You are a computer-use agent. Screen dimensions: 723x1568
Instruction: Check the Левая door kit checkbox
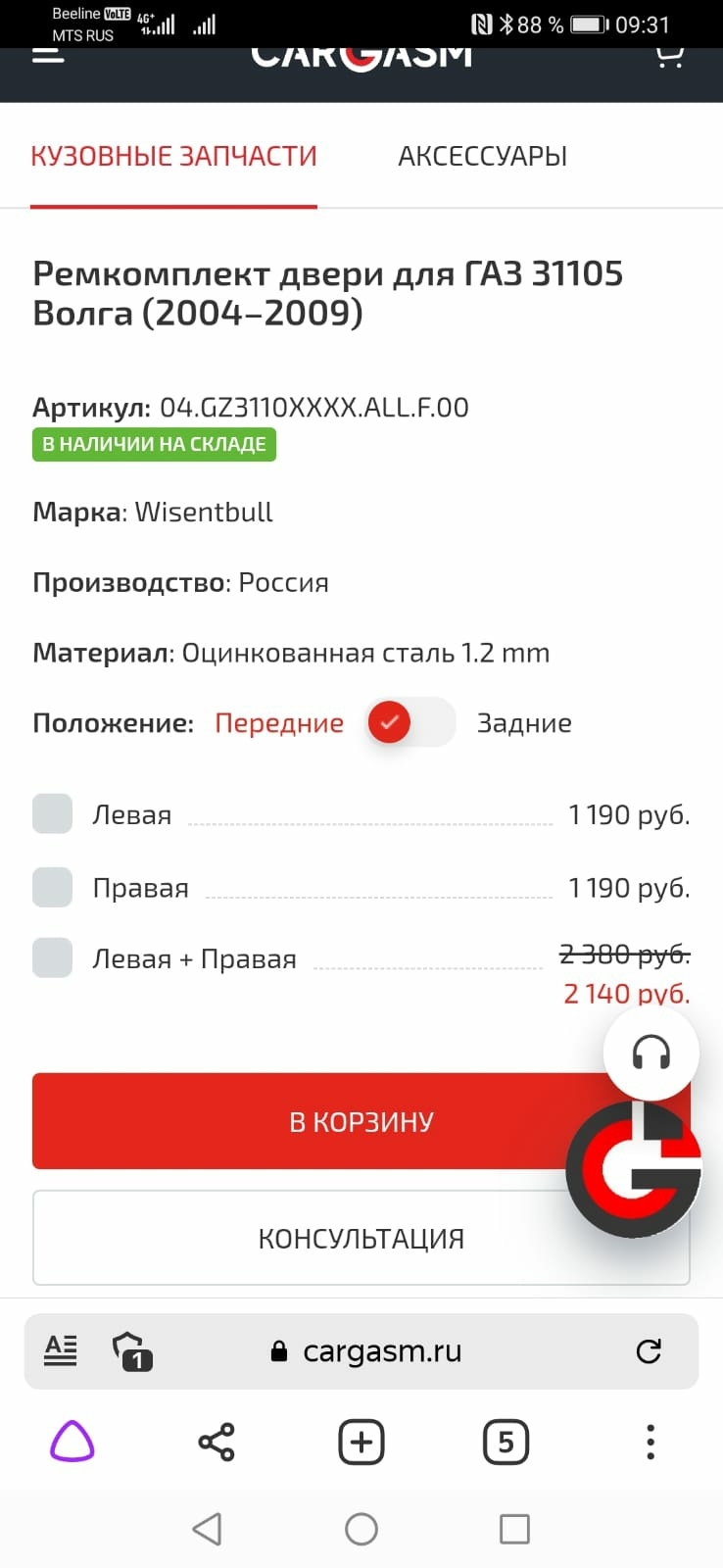[52, 813]
